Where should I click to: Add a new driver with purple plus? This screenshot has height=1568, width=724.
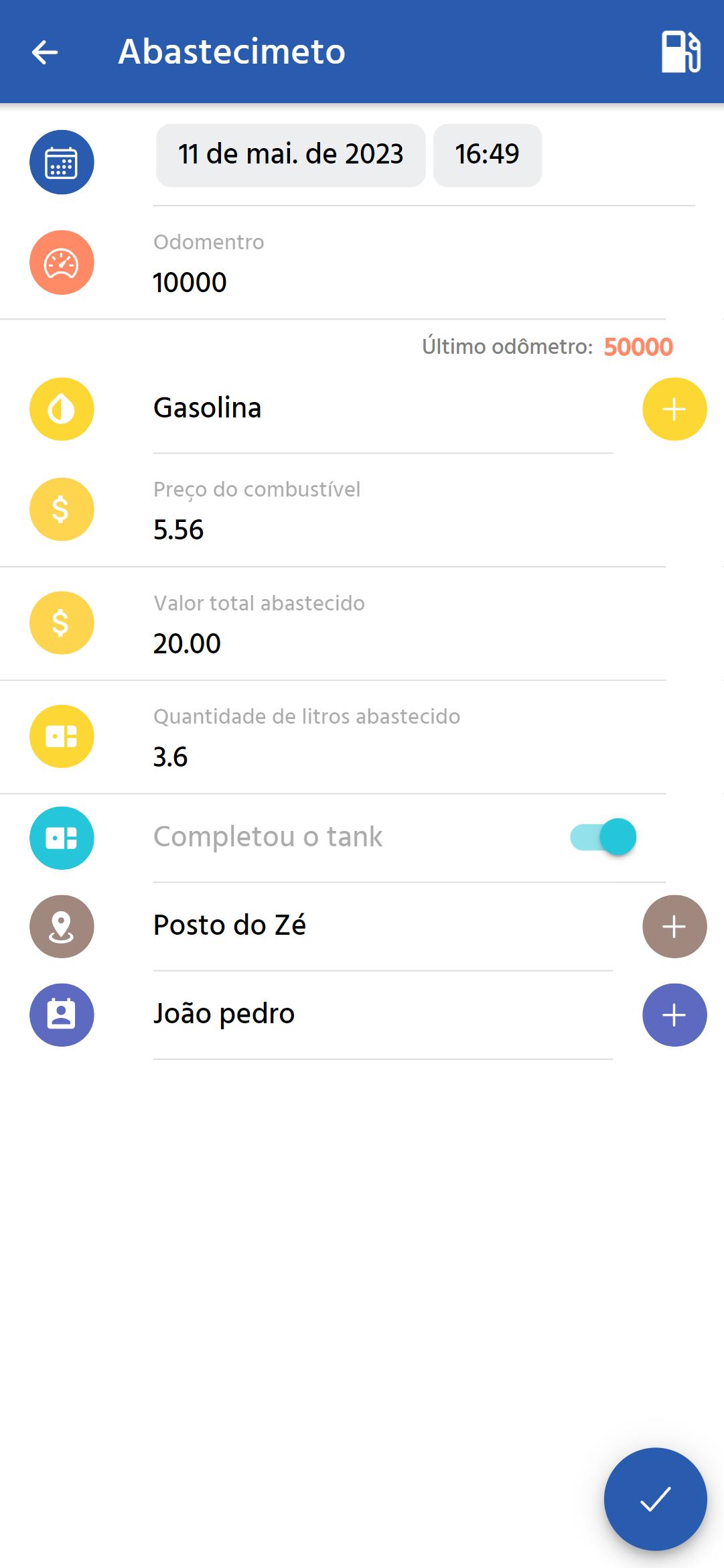click(674, 1015)
